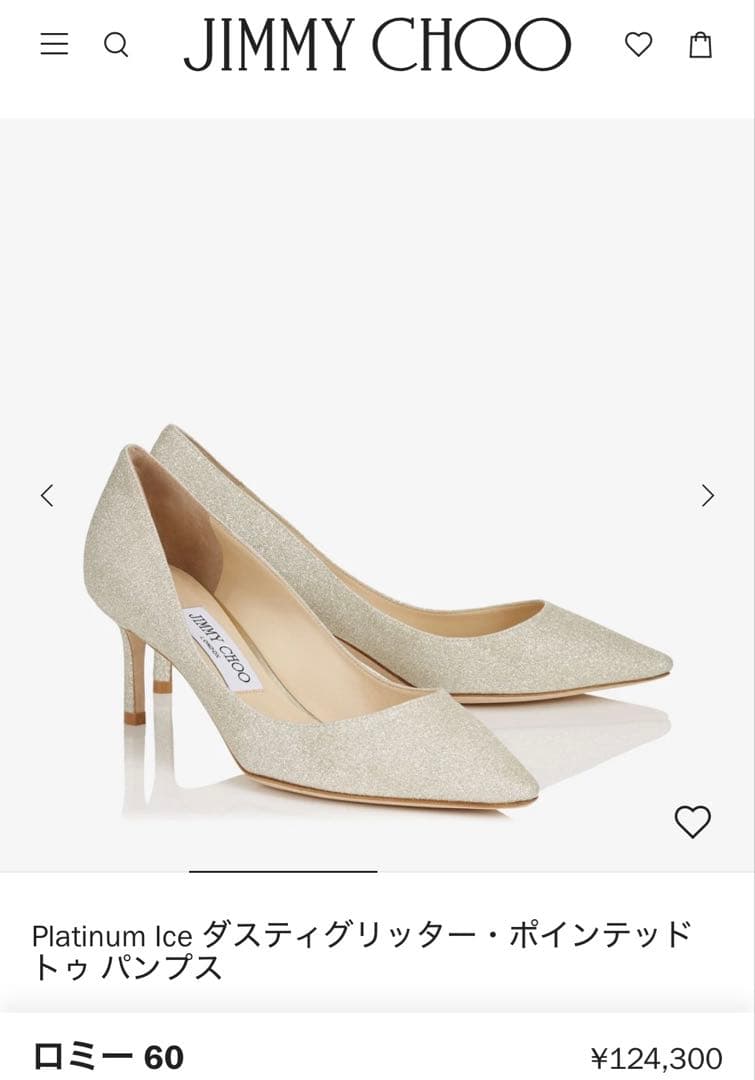View the wishlist from the header heart
The image size is (755, 1080).
click(638, 44)
